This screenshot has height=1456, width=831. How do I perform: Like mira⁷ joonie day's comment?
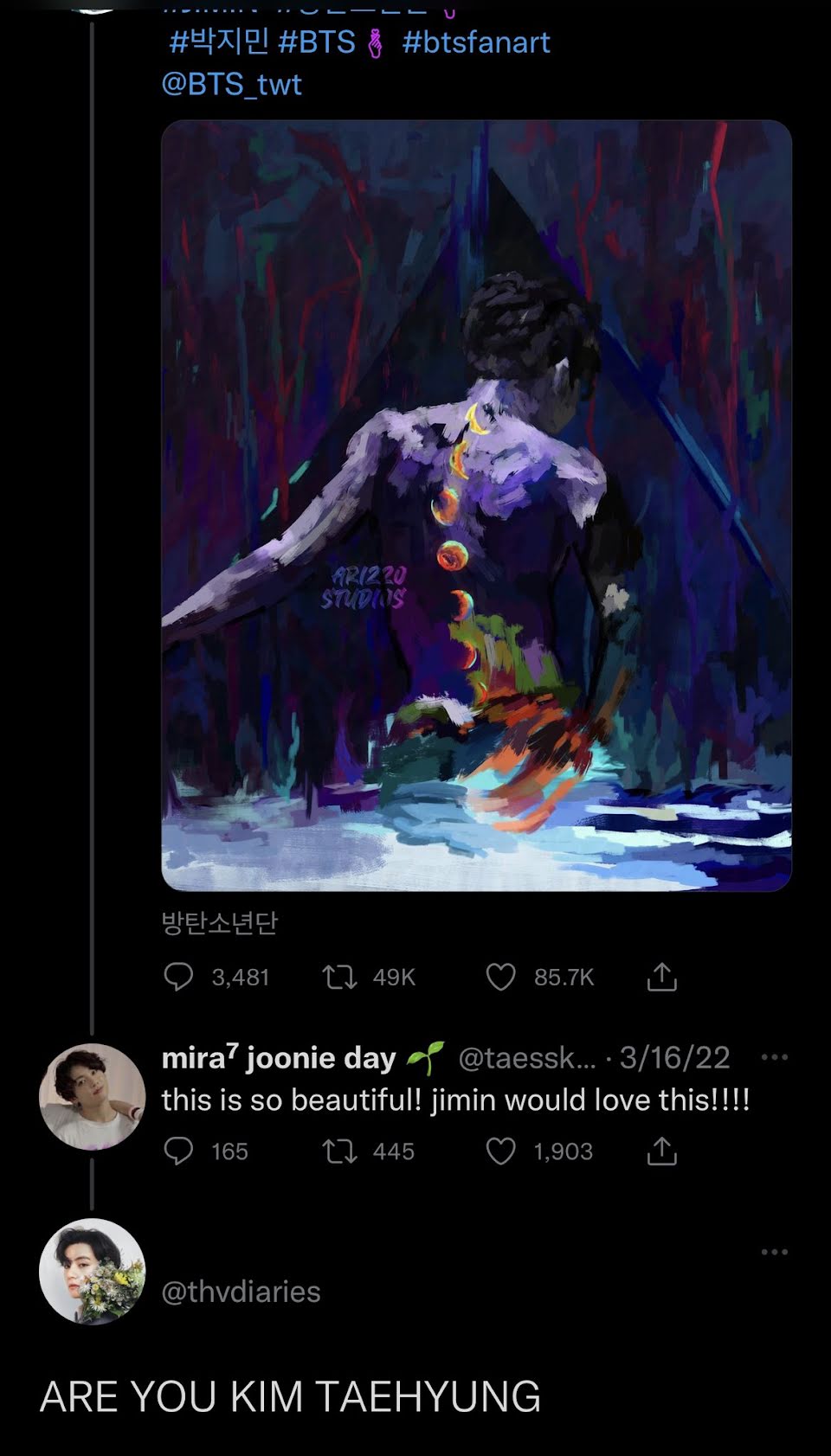click(500, 1151)
